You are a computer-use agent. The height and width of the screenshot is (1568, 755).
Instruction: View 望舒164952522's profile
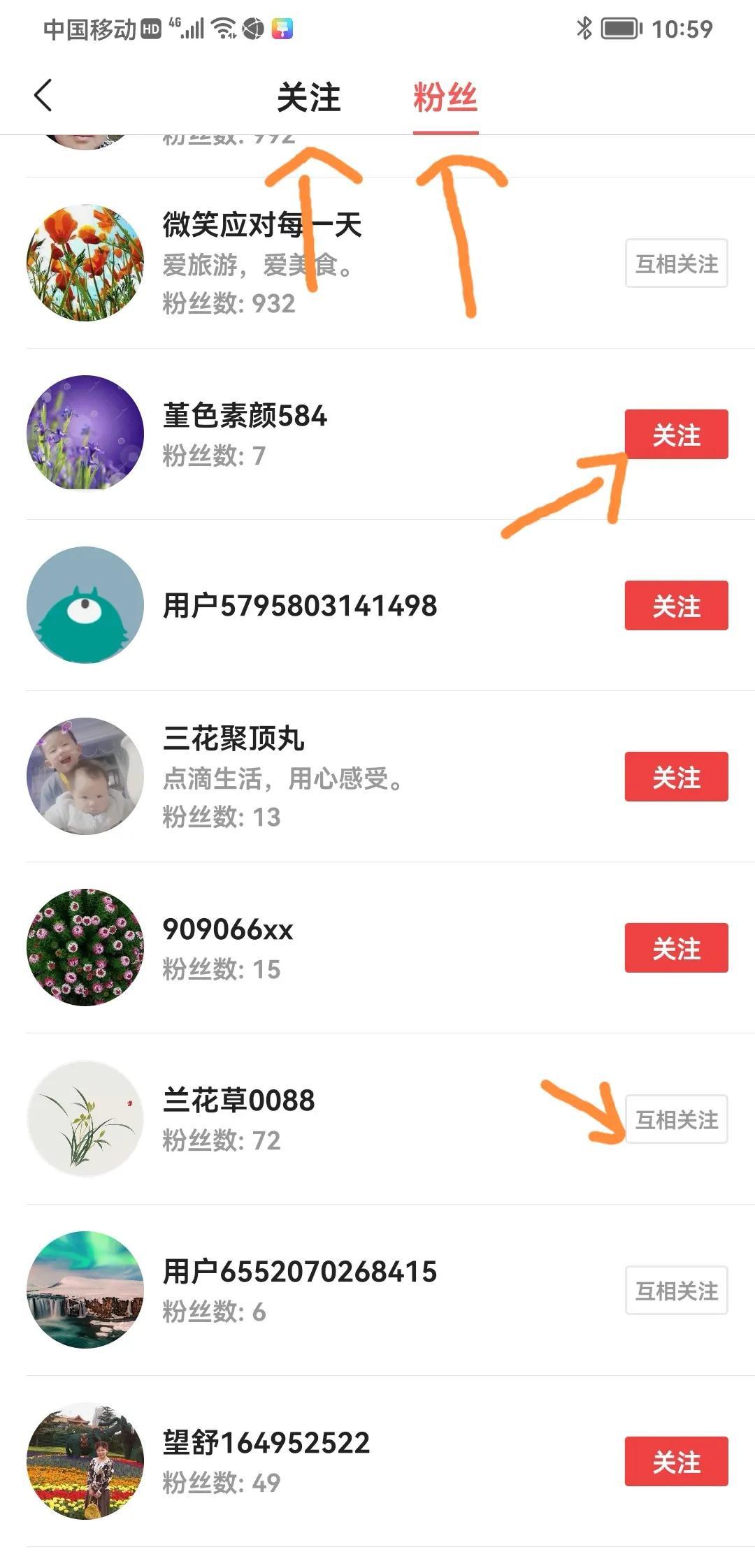click(266, 1443)
